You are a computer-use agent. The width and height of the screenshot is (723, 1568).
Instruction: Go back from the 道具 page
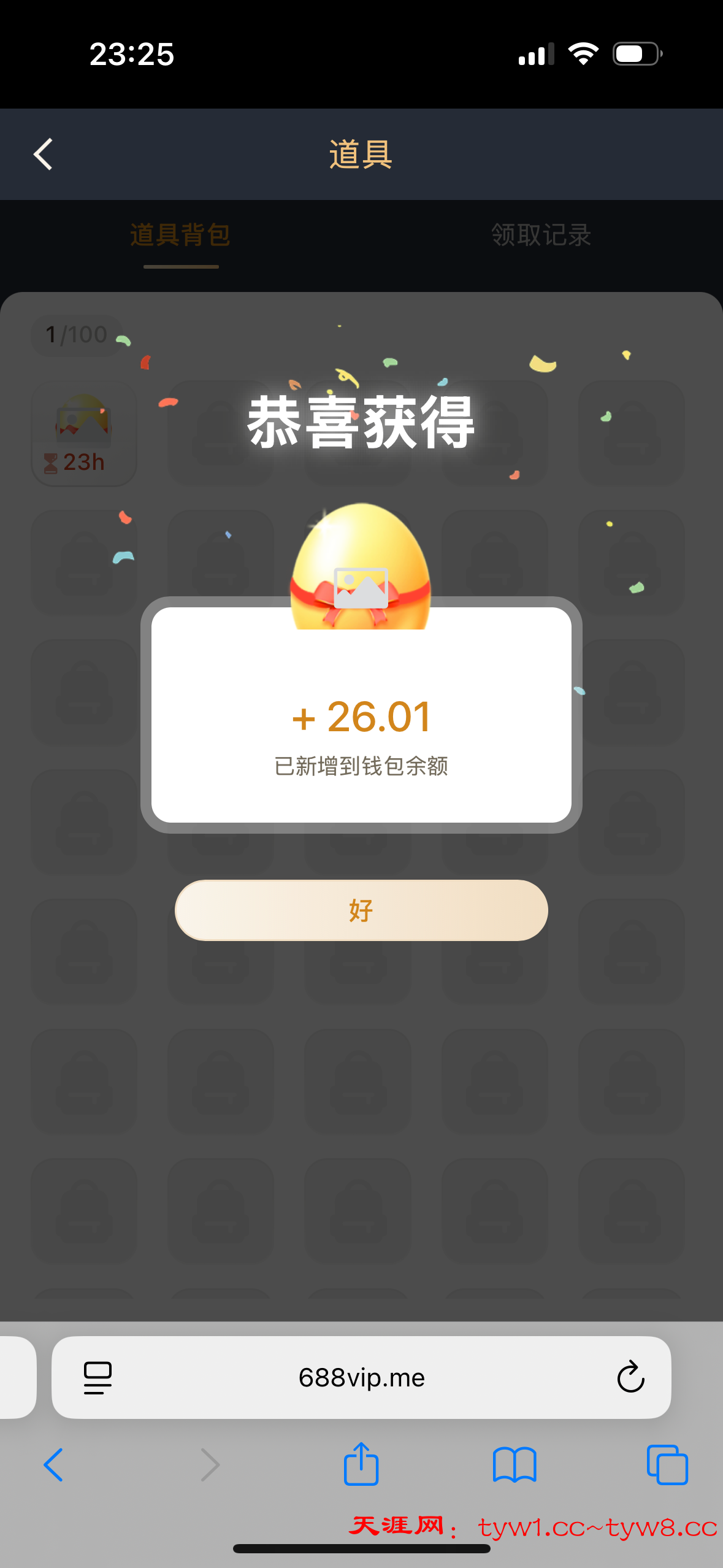(43, 154)
